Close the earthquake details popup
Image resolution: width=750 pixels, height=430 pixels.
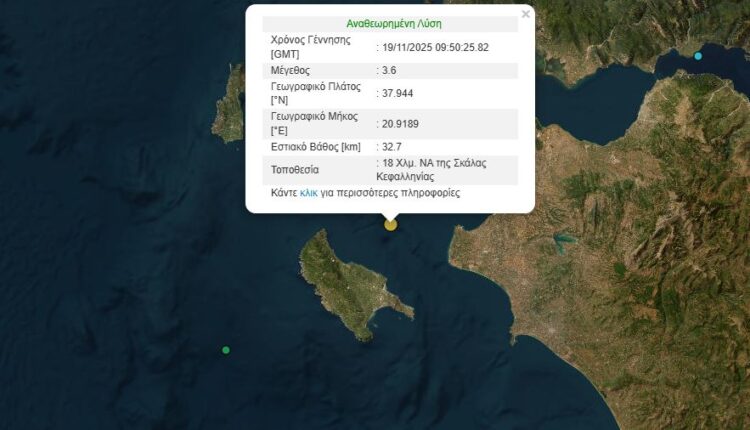tap(526, 14)
